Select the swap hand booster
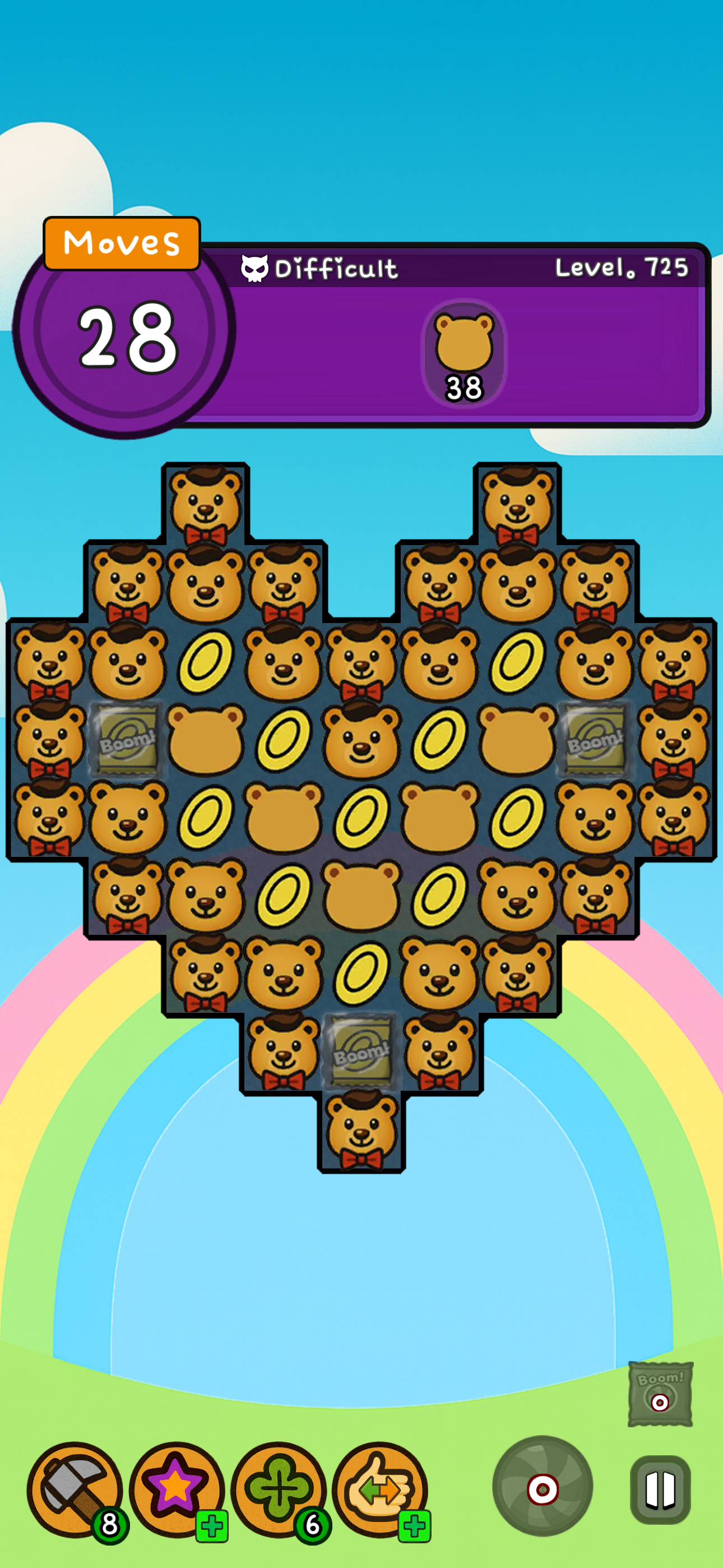The height and width of the screenshot is (1568, 723). [380, 1489]
